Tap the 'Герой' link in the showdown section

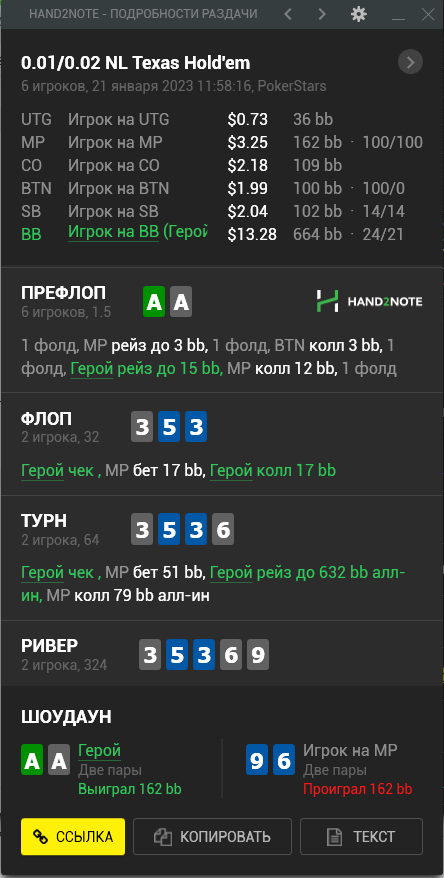(100, 750)
